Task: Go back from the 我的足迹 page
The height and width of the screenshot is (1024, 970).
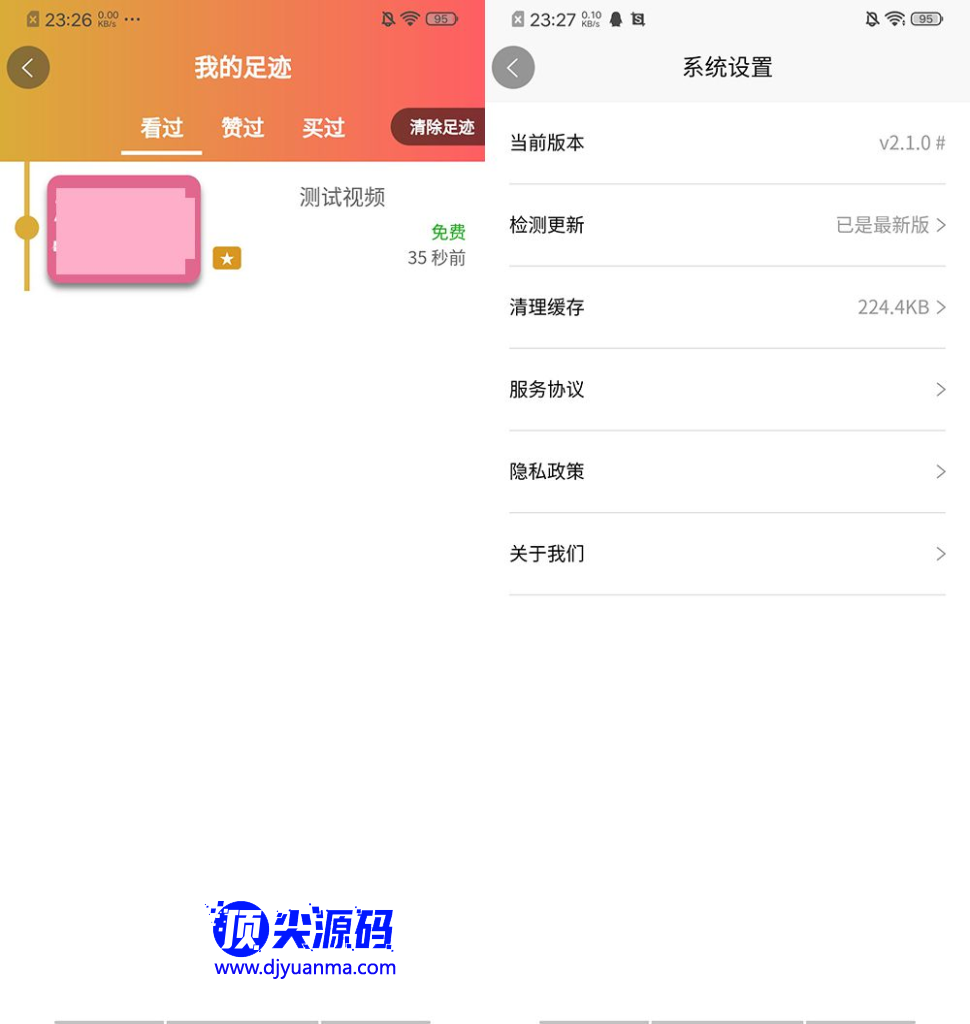Action: (28, 68)
